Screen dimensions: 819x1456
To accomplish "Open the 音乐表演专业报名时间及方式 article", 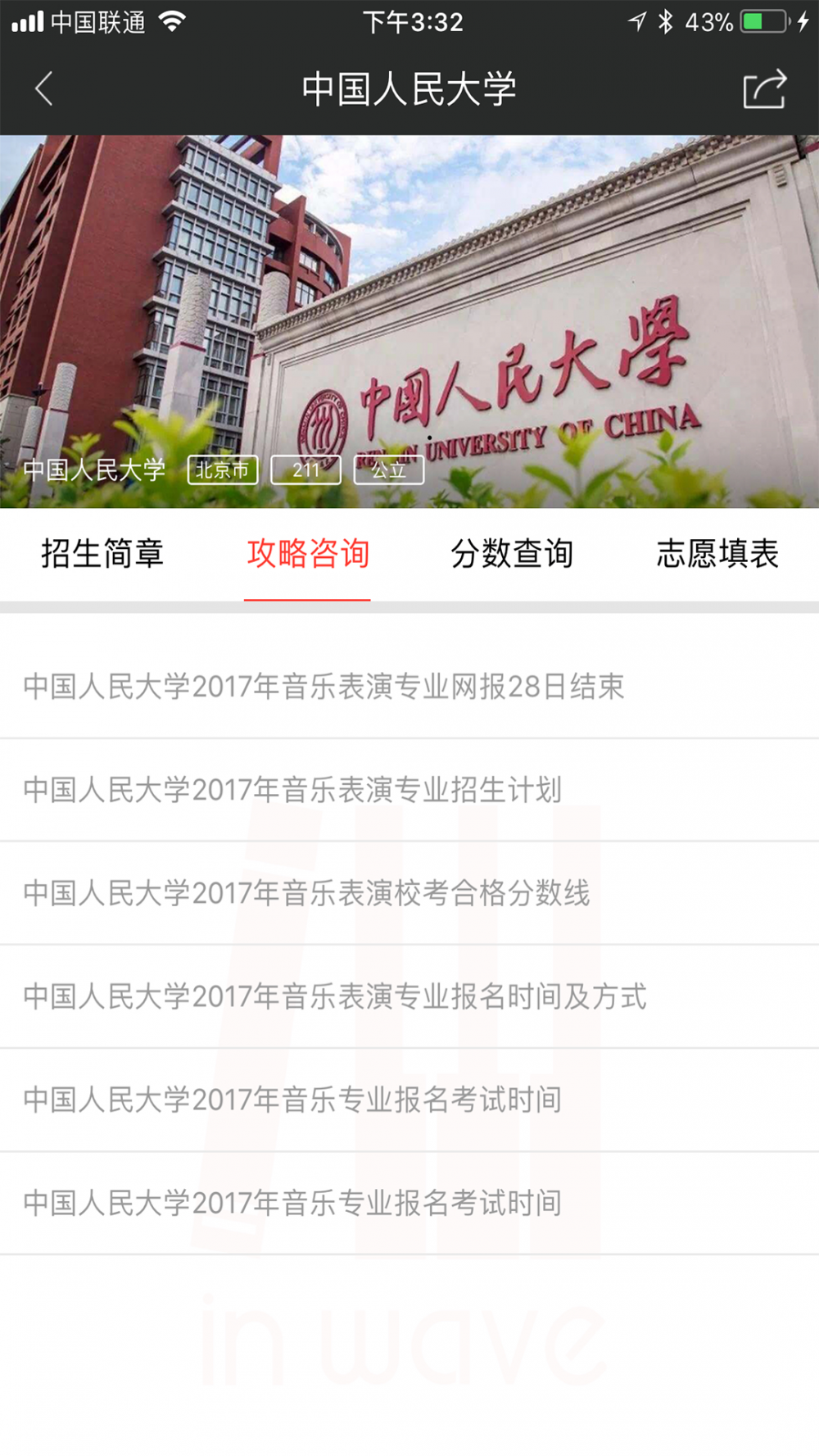I will [334, 996].
